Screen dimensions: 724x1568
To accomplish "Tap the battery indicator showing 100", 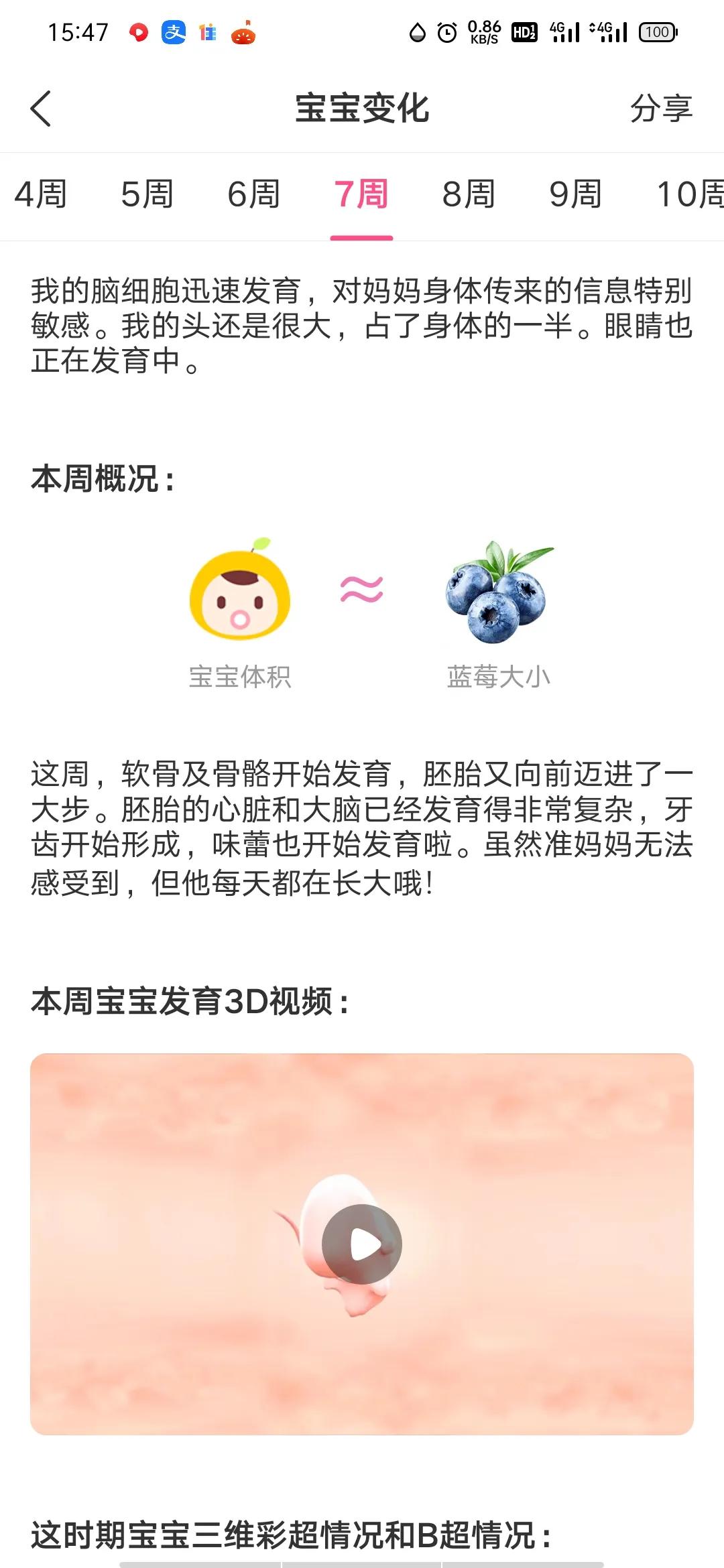I will tap(656, 31).
